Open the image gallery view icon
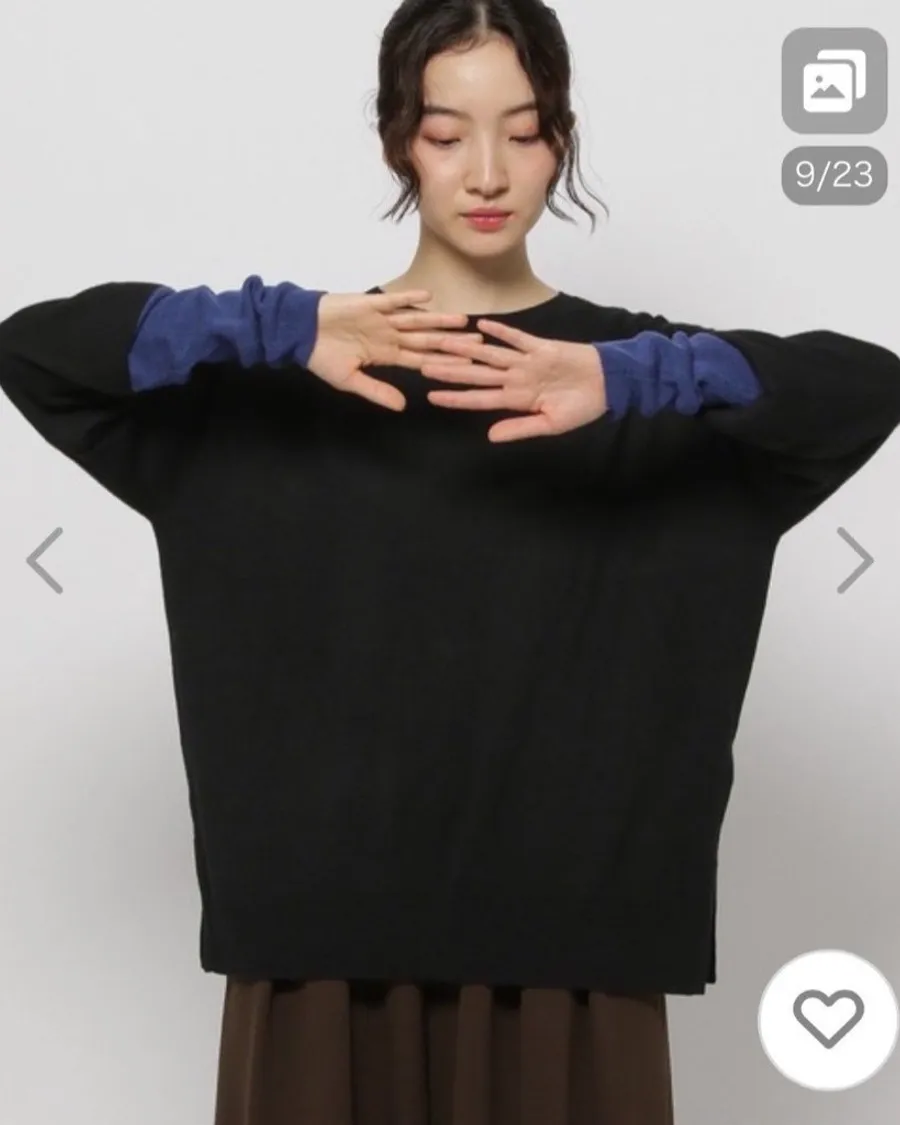 (x=834, y=82)
